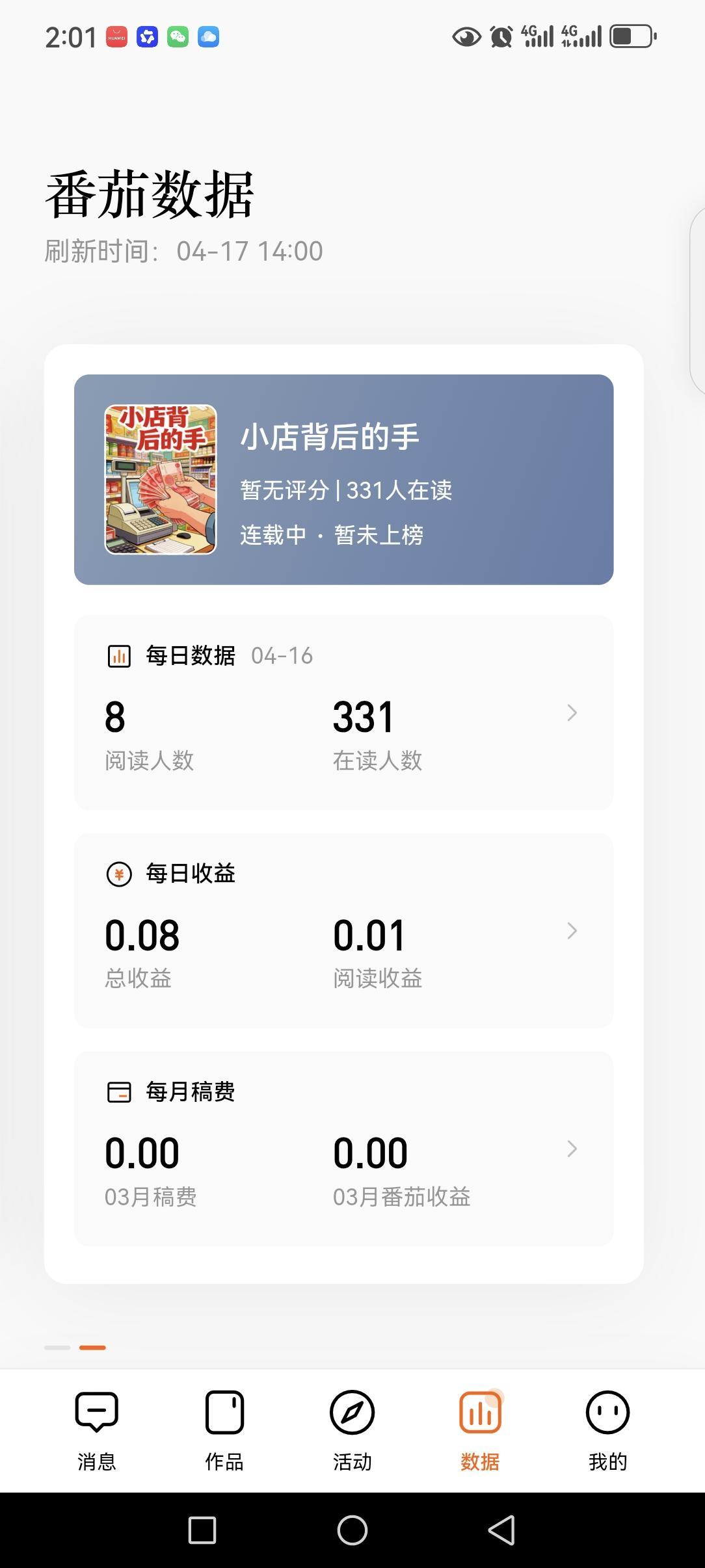The height and width of the screenshot is (1568, 705).
Task: Select the 作品 works tab icon
Action: click(223, 1412)
